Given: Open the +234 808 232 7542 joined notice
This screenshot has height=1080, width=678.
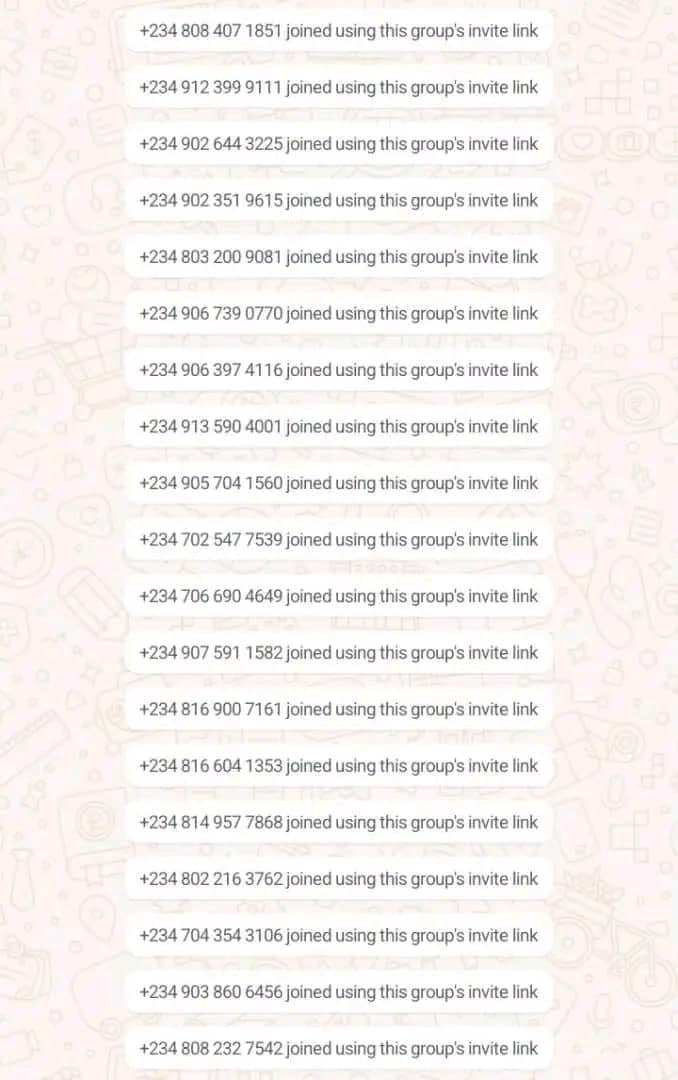Looking at the screenshot, I should pos(338,1048).
